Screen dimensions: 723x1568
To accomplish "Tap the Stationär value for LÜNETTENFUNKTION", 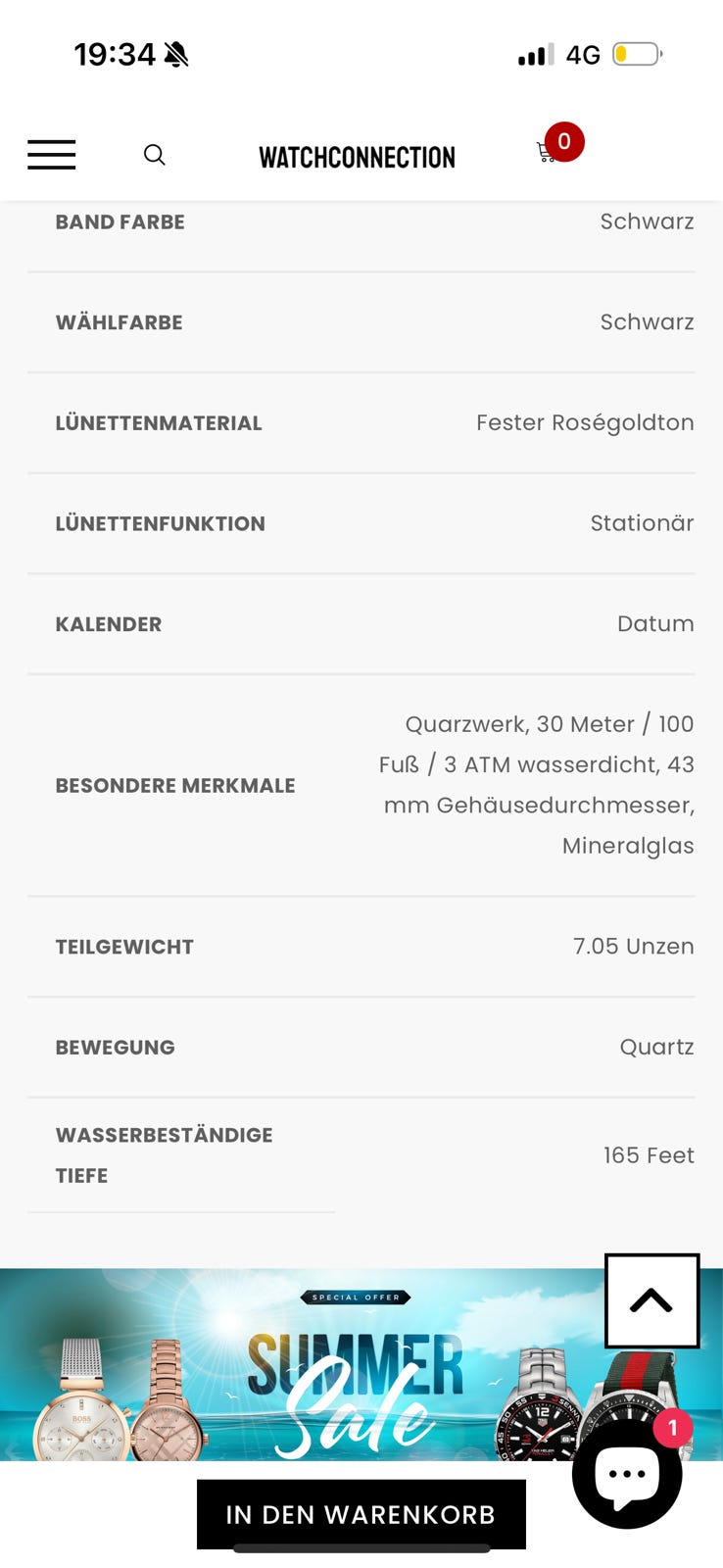I will tap(643, 522).
